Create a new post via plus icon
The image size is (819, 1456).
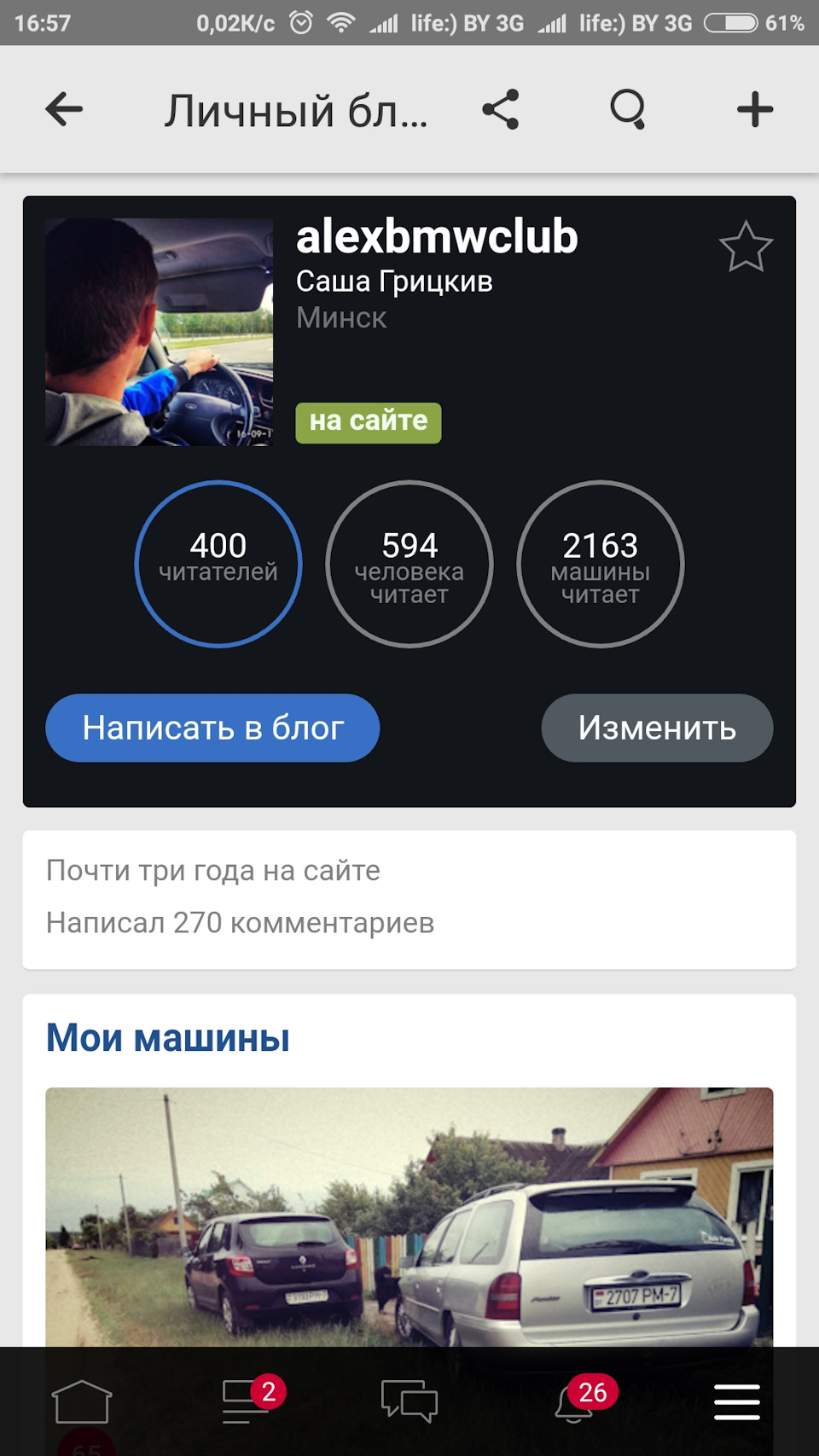coord(754,109)
